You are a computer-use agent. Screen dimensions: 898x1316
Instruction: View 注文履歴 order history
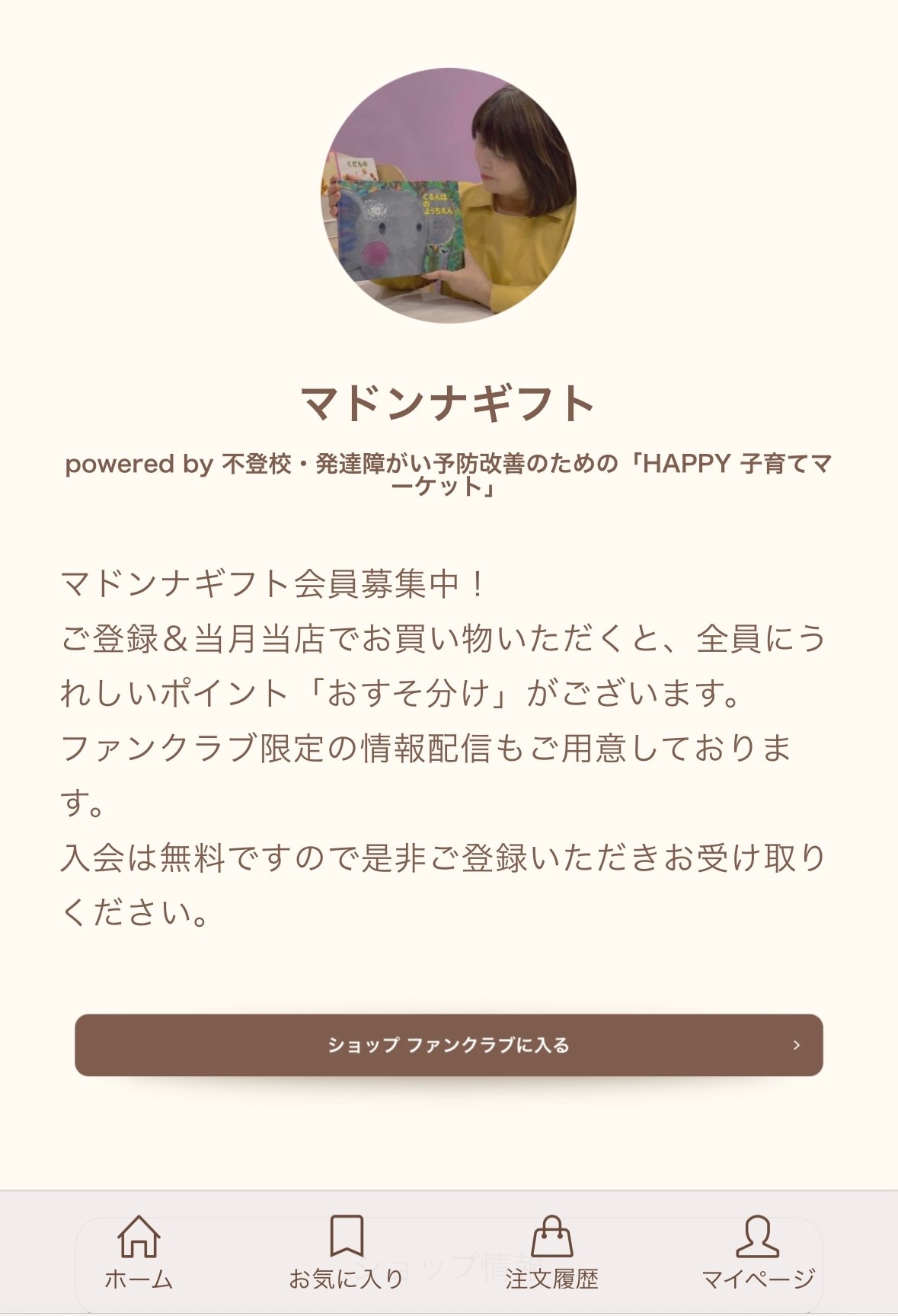coord(551,1251)
